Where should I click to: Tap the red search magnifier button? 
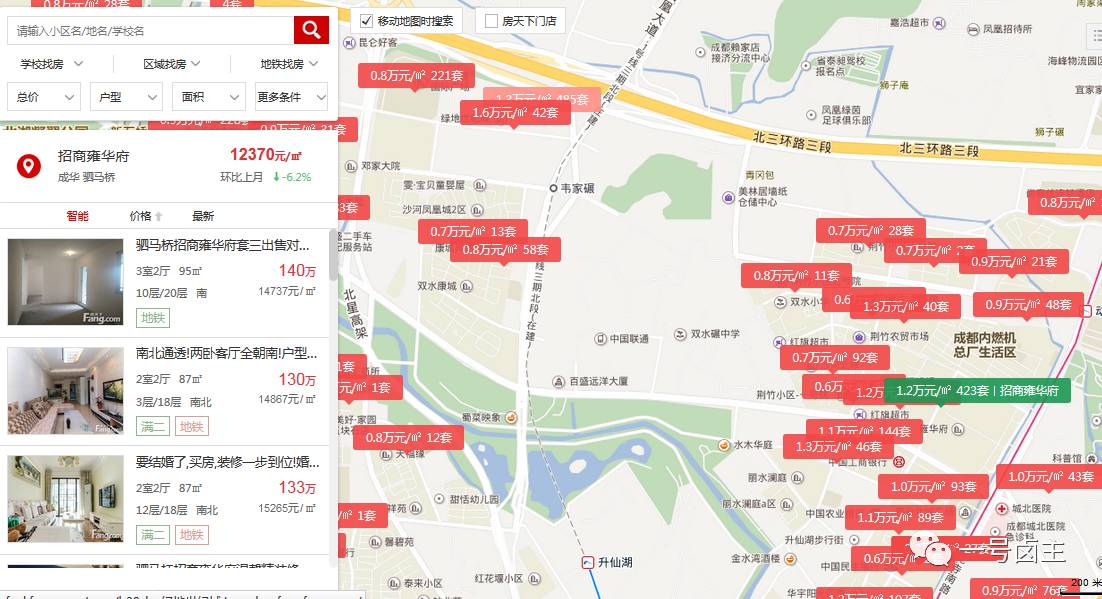[311, 31]
